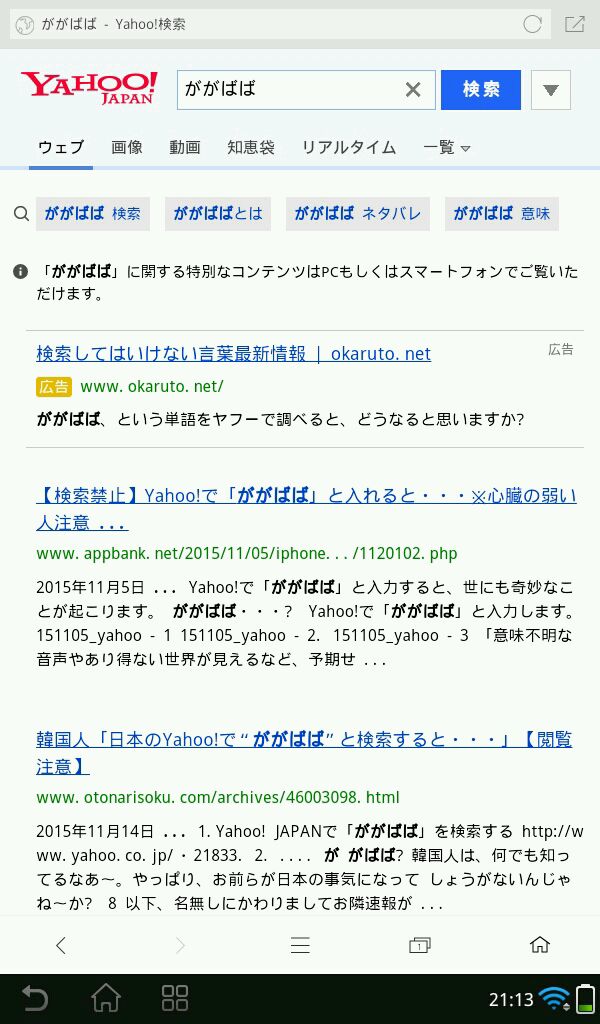Open the system recent apps button

[x=175, y=997]
